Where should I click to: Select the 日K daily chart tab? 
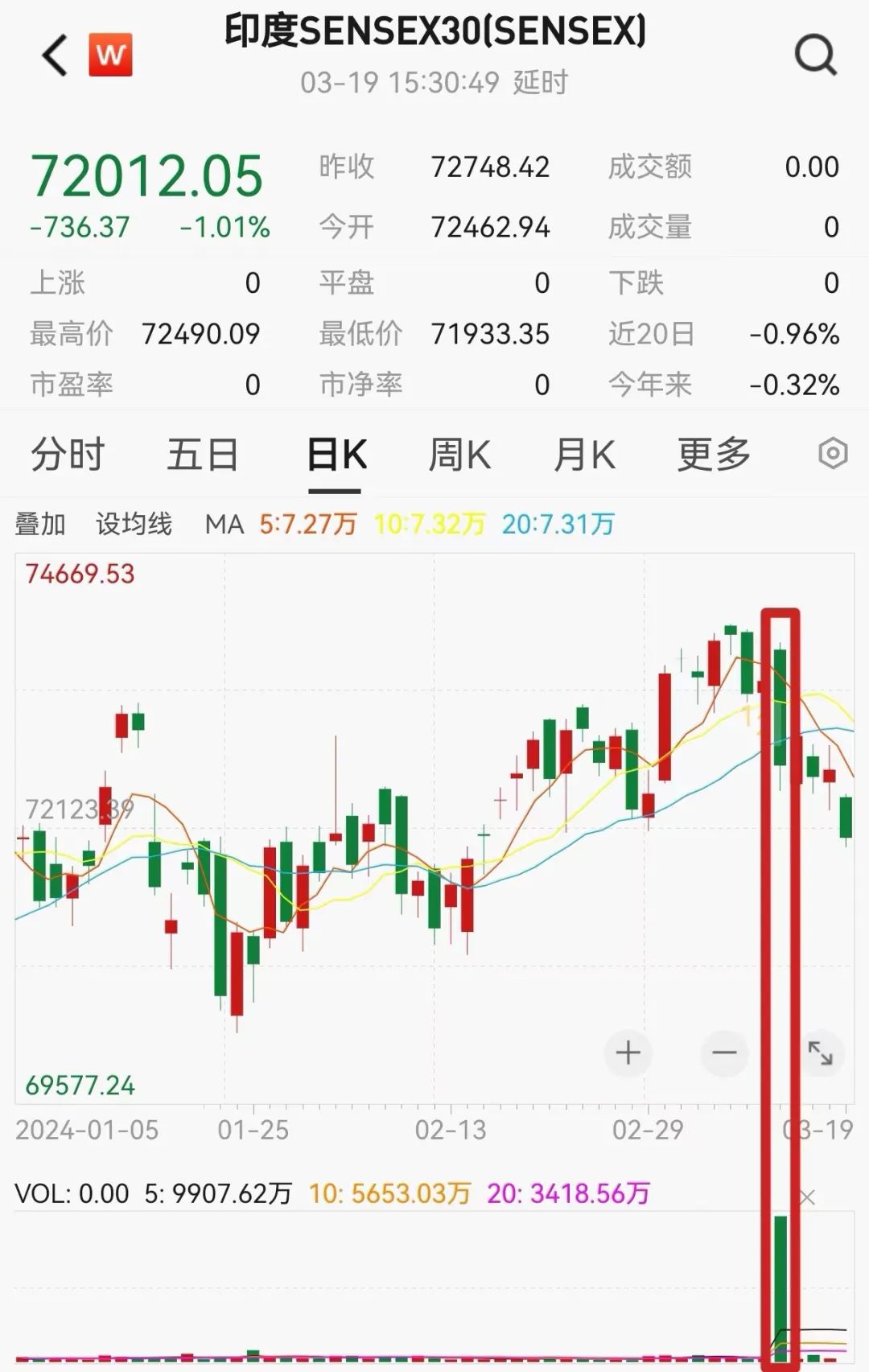click(336, 455)
